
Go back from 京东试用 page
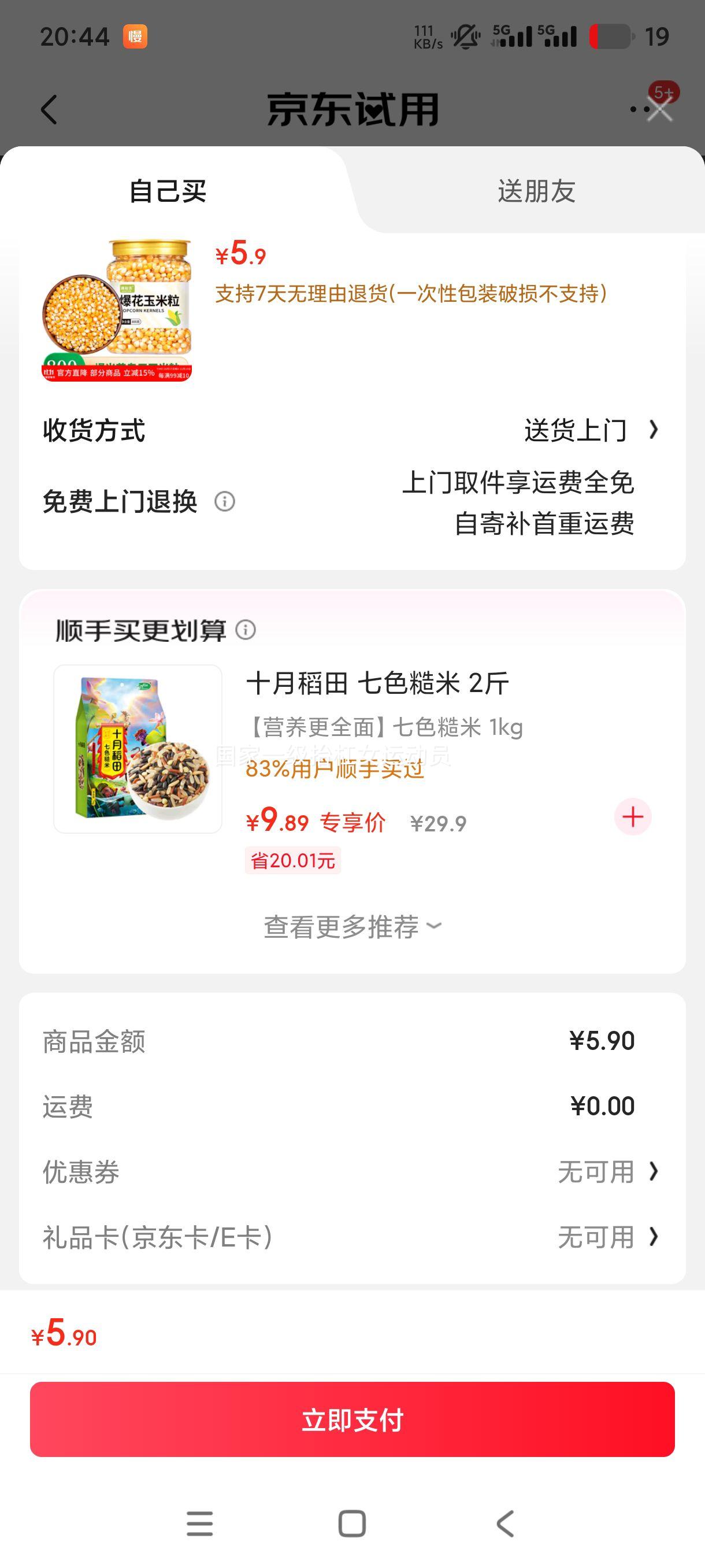[49, 110]
